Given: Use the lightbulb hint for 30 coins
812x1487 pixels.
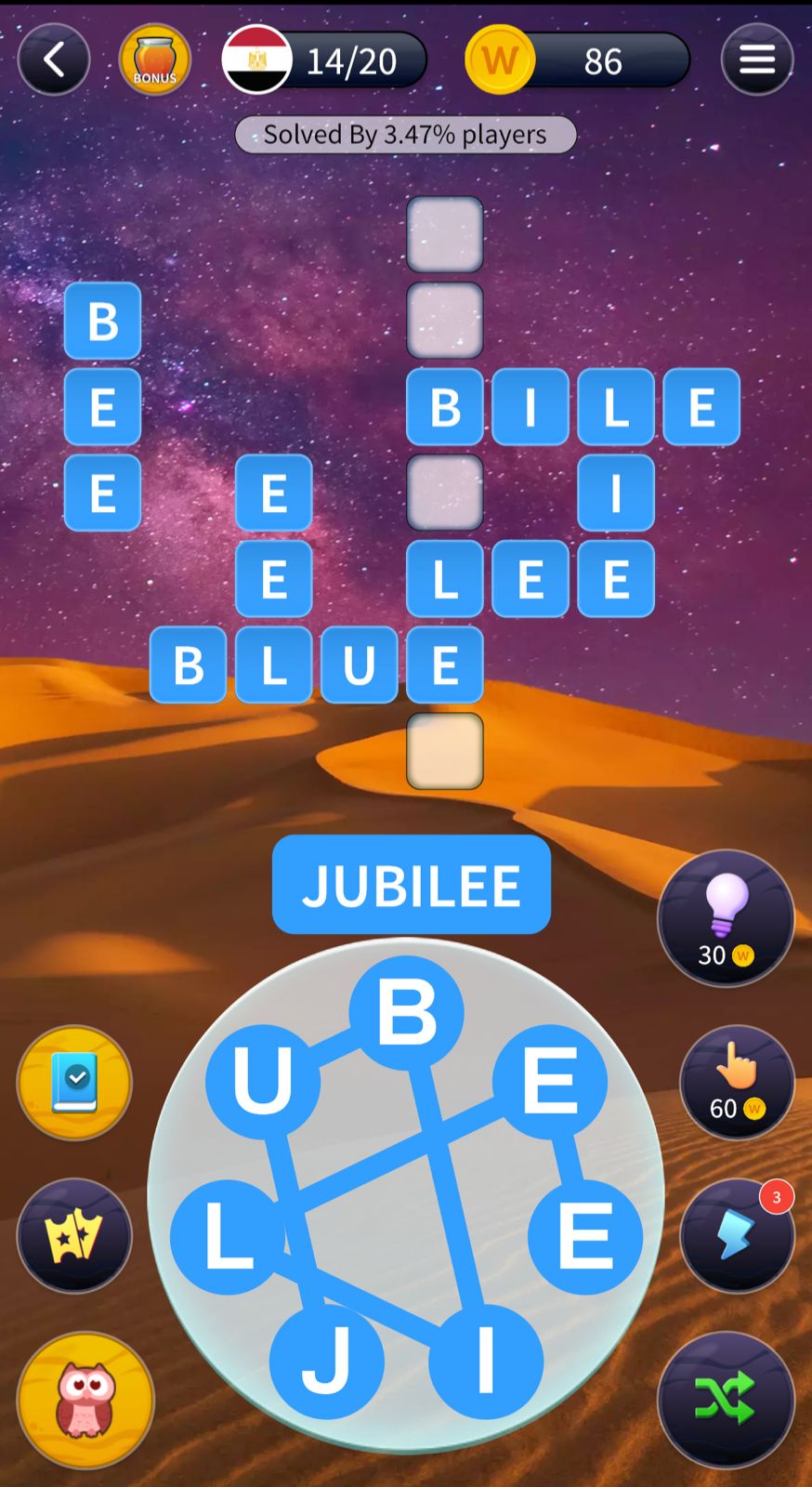Looking at the screenshot, I should tap(726, 917).
